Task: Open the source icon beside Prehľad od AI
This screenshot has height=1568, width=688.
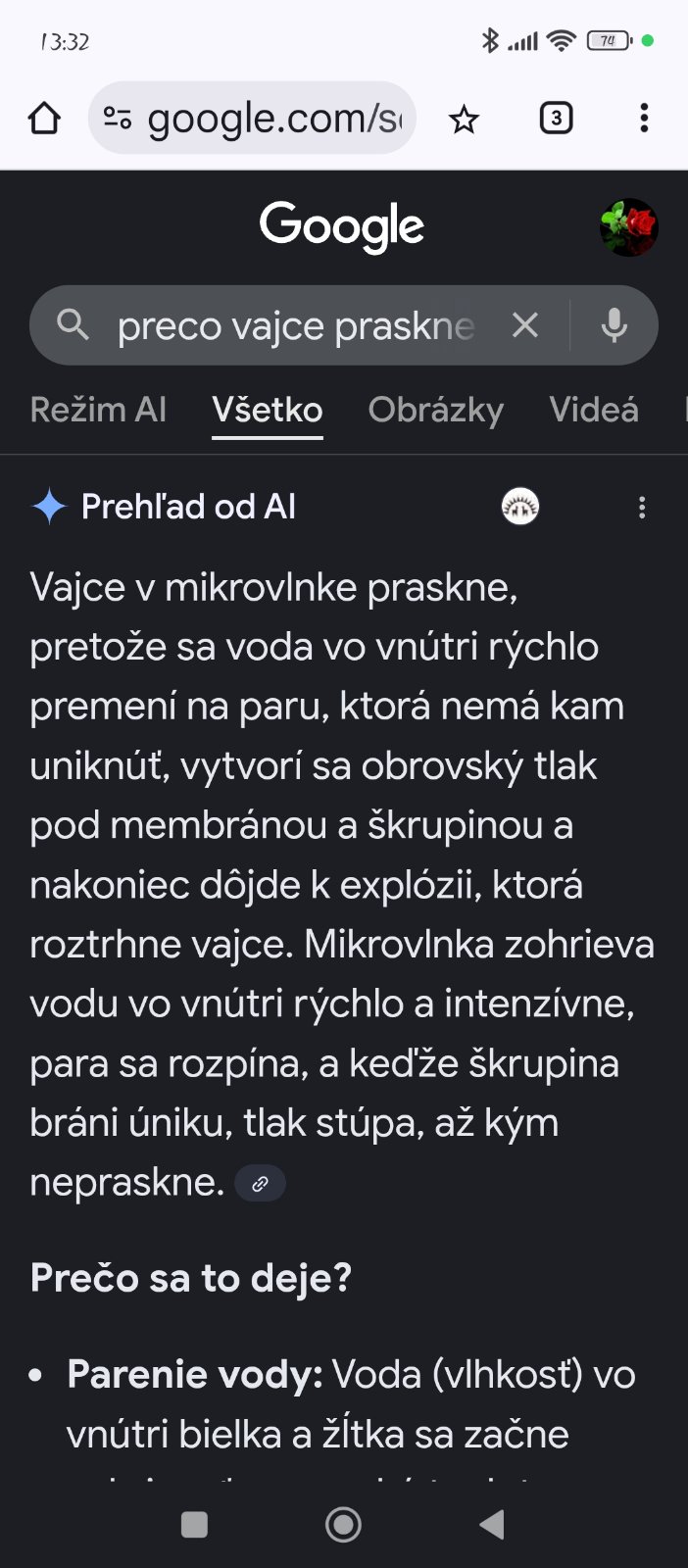Action: (520, 507)
